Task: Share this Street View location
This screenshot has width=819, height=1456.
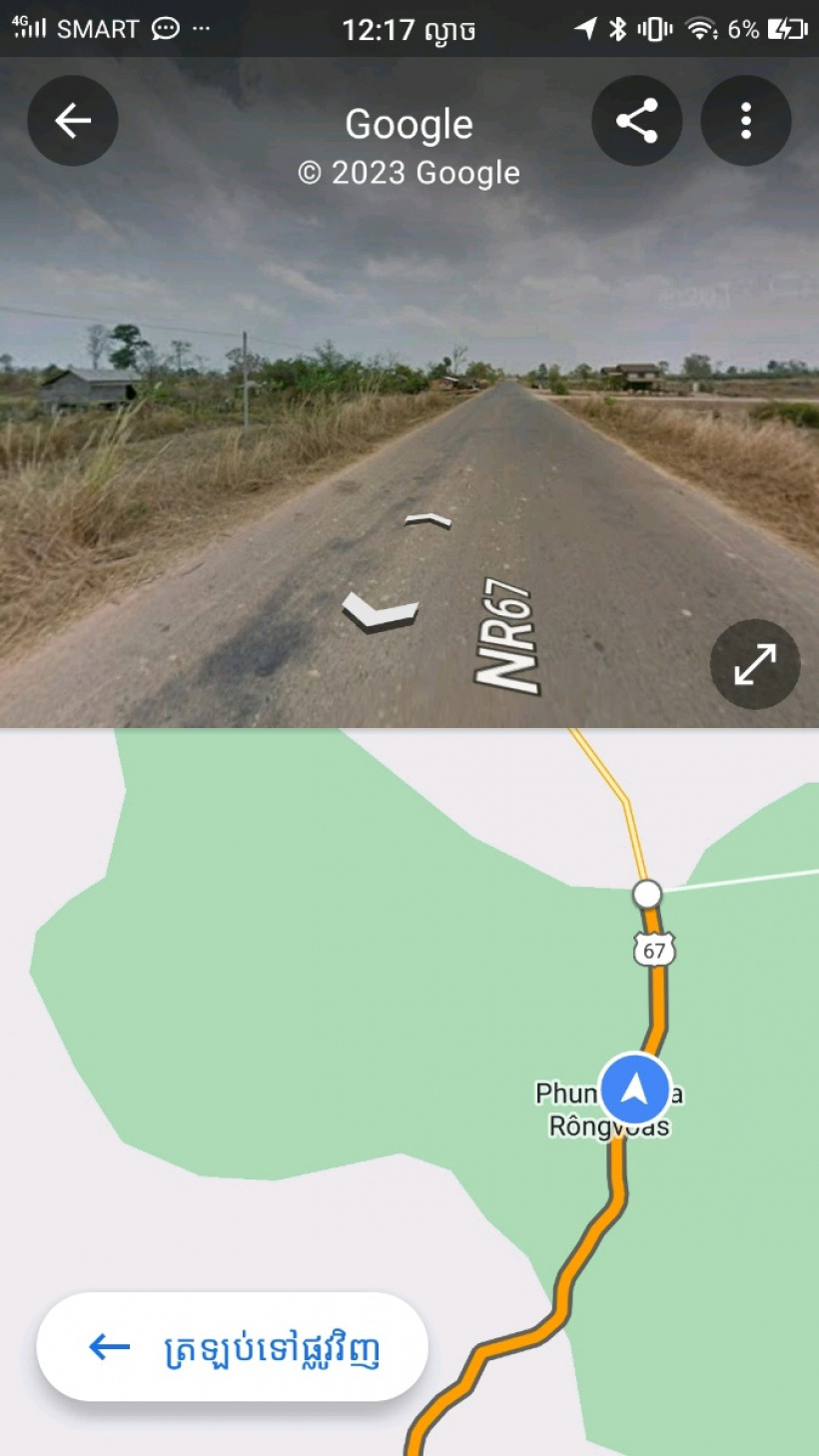Action: (636, 121)
